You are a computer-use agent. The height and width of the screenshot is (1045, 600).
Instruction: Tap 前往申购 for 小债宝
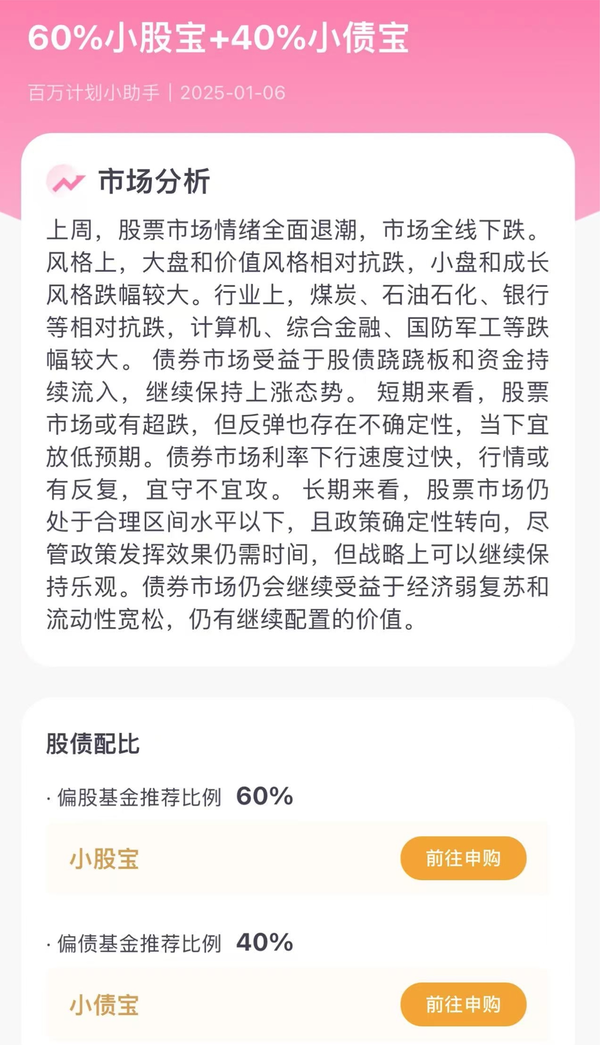[463, 1004]
